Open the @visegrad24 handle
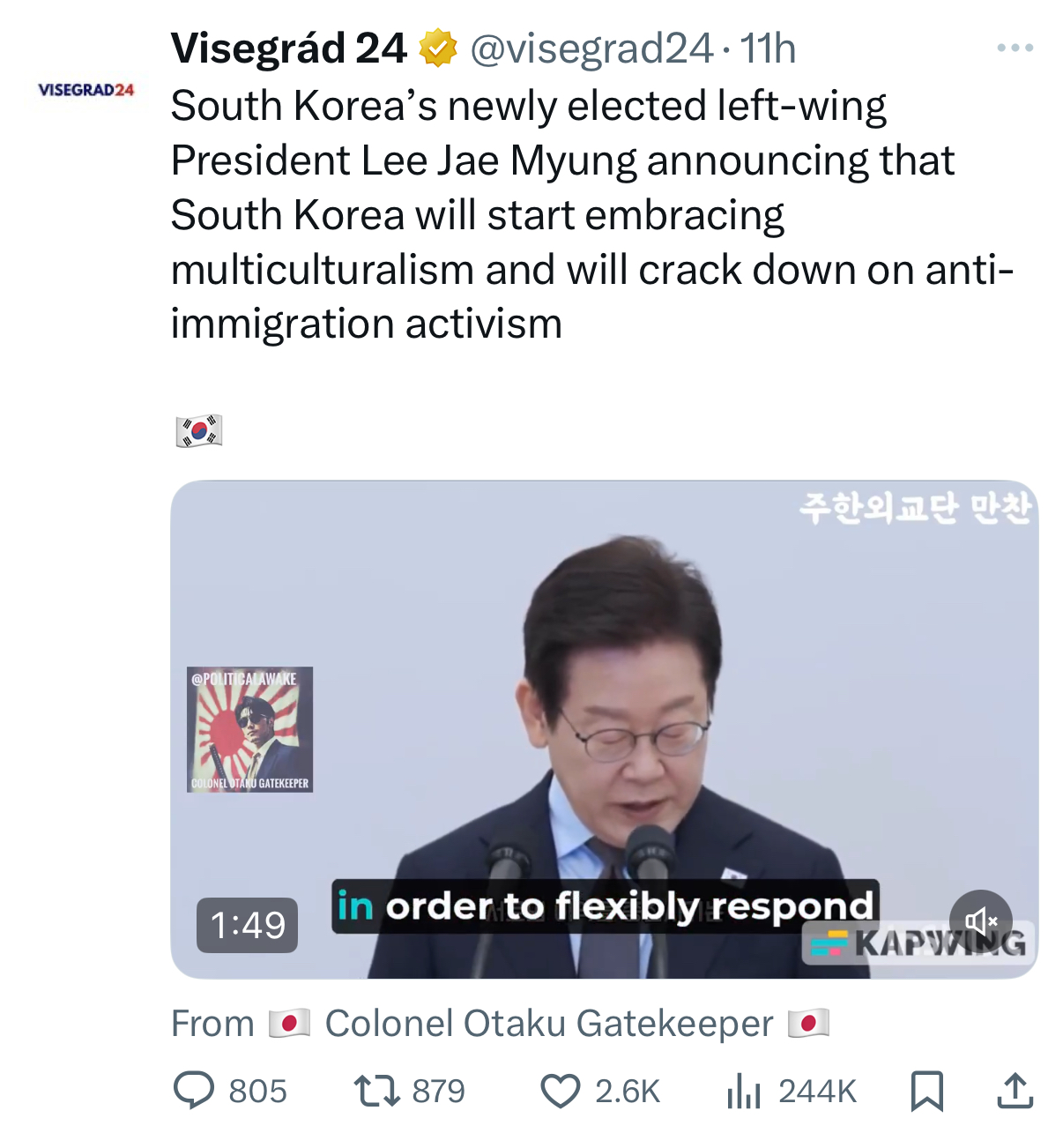The width and height of the screenshot is (1063, 1148). (x=591, y=48)
